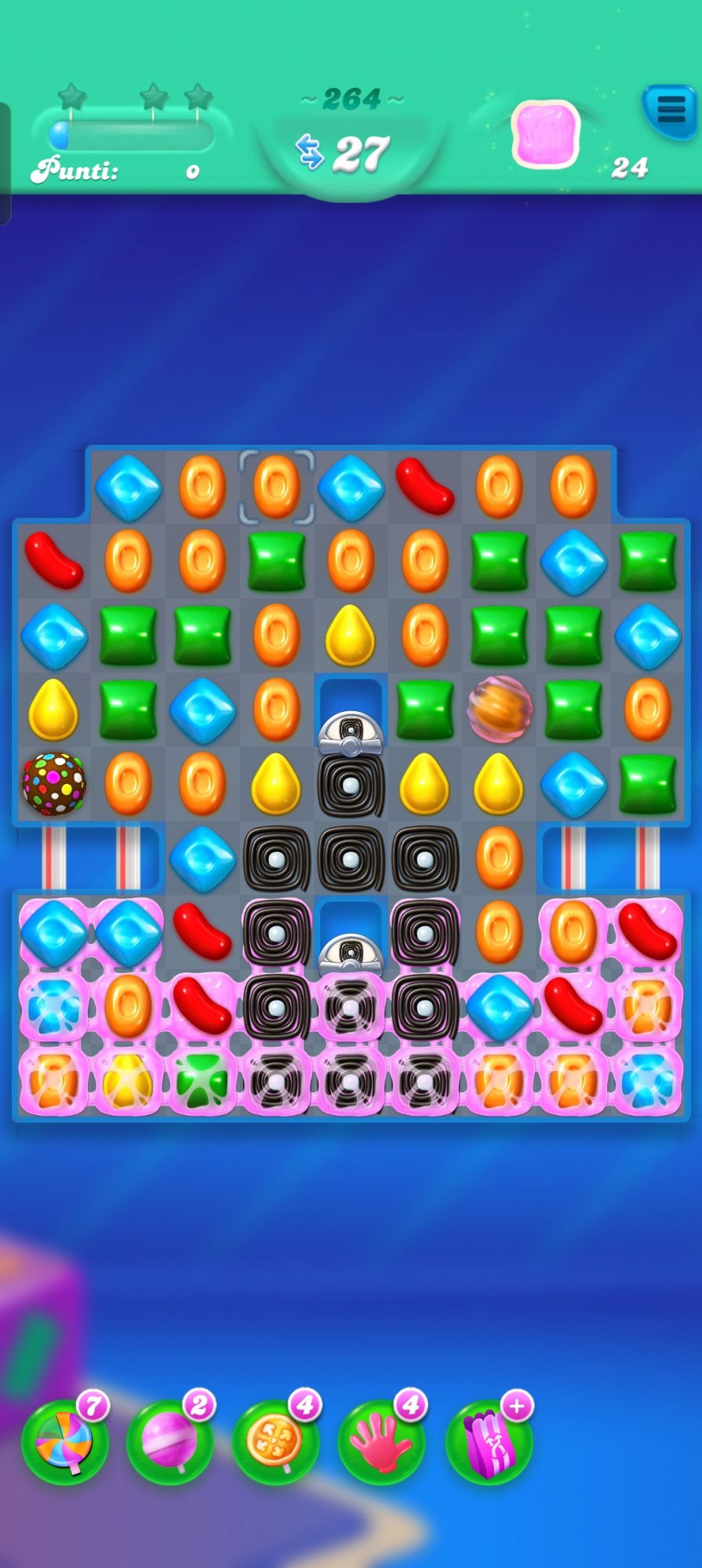
Task: Open the blue game menu button
Action: [669, 111]
